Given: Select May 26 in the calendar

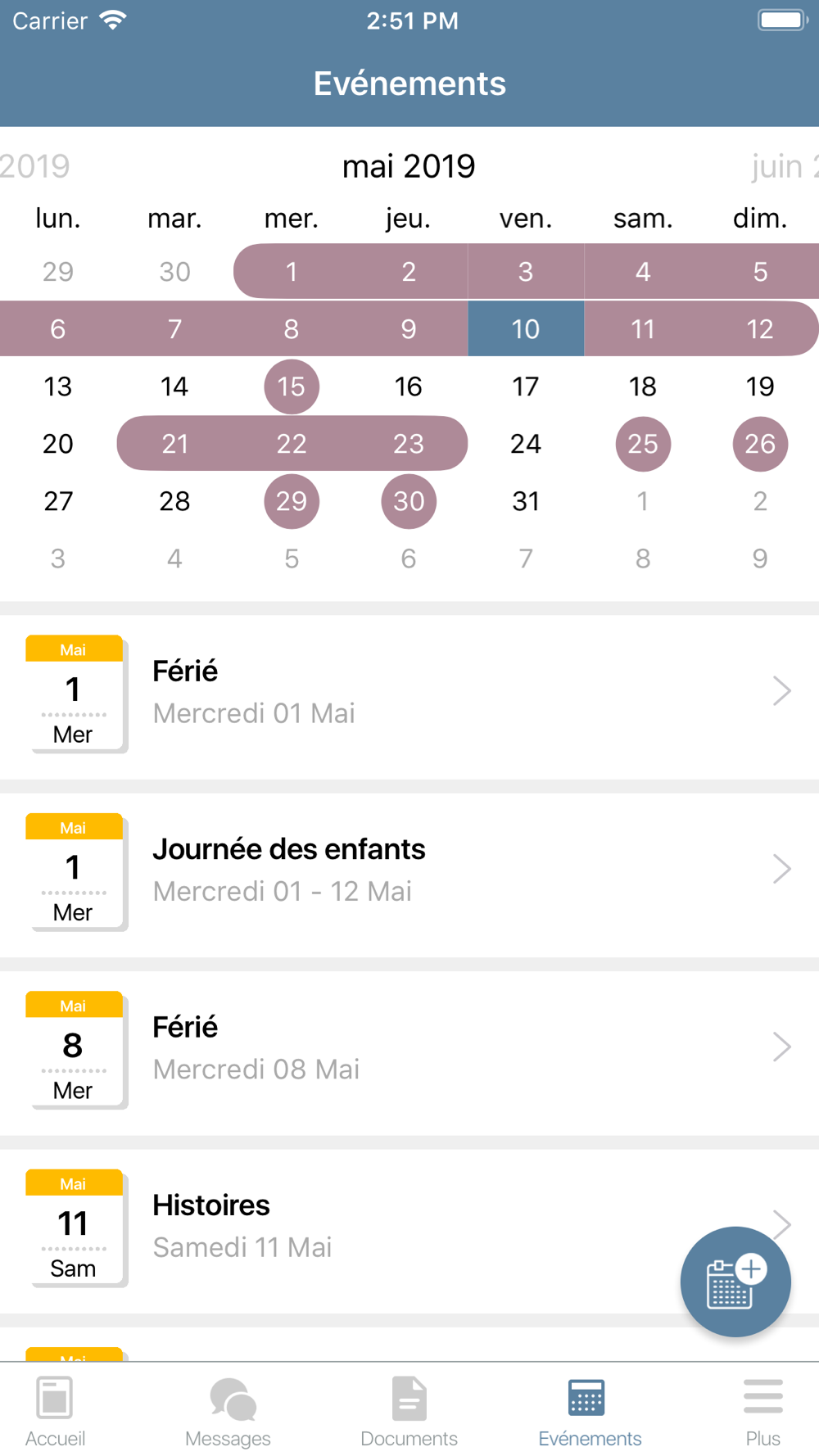Looking at the screenshot, I should point(760,444).
